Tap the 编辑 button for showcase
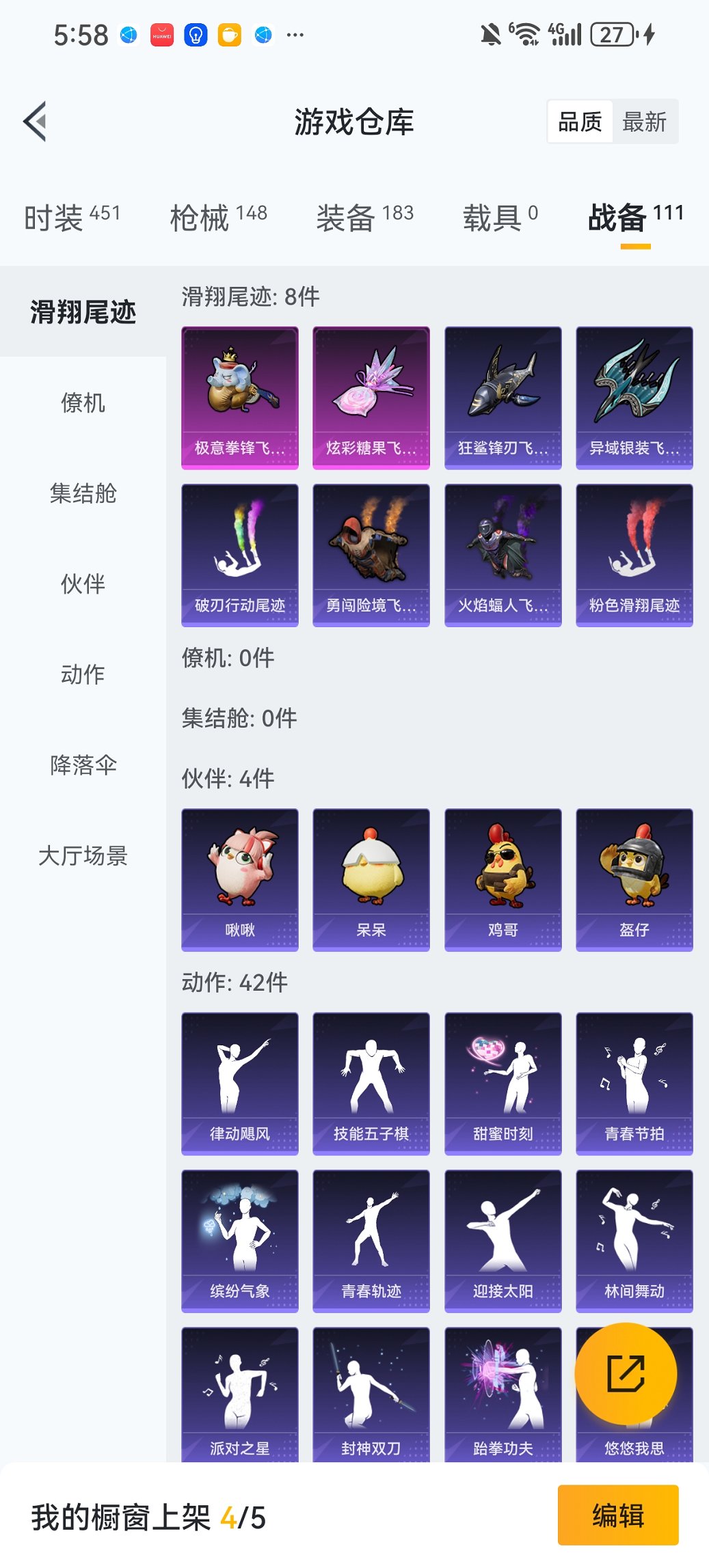 coord(617,1515)
